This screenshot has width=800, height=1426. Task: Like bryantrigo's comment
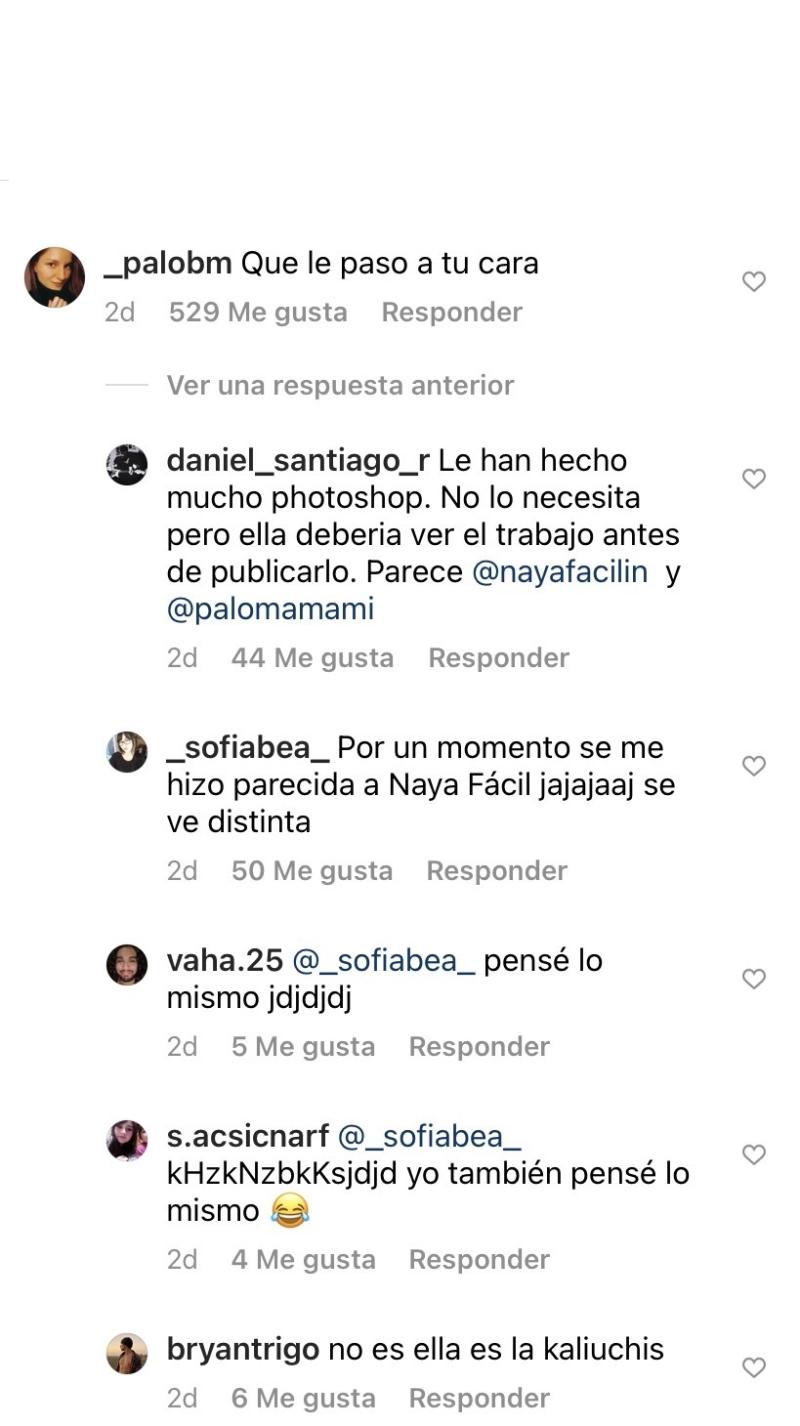pyautogui.click(x=753, y=1367)
